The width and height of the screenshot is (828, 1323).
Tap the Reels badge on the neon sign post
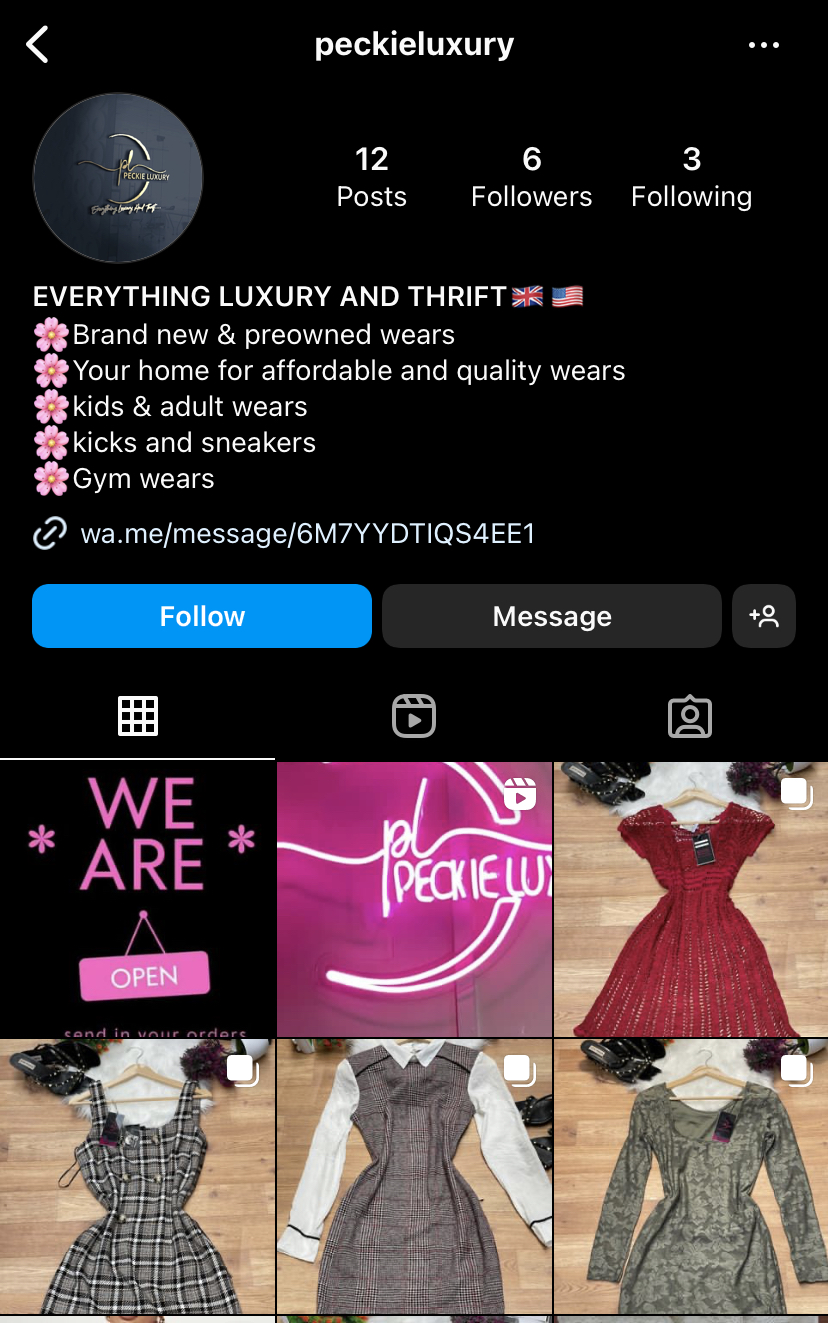[x=519, y=793]
